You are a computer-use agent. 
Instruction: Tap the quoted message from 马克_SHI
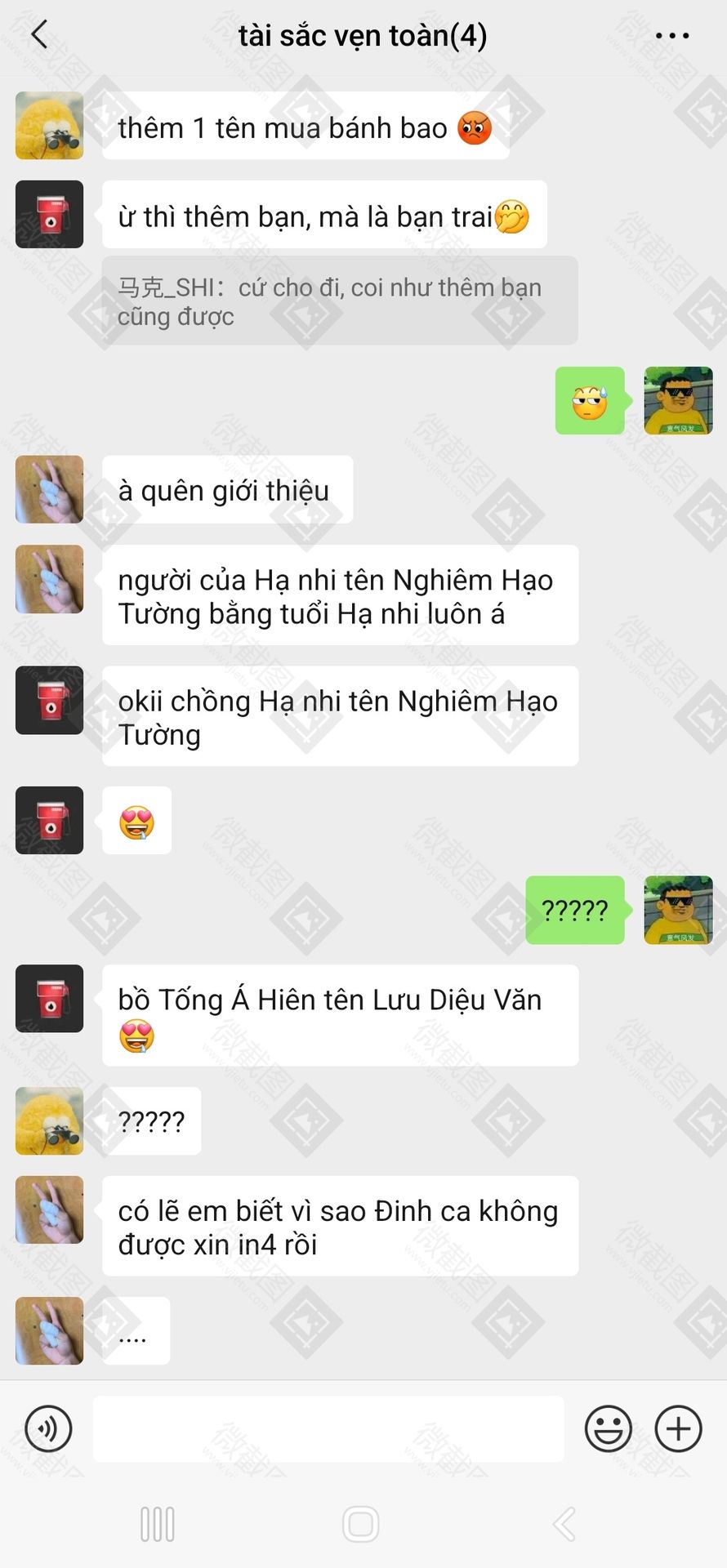click(x=339, y=301)
